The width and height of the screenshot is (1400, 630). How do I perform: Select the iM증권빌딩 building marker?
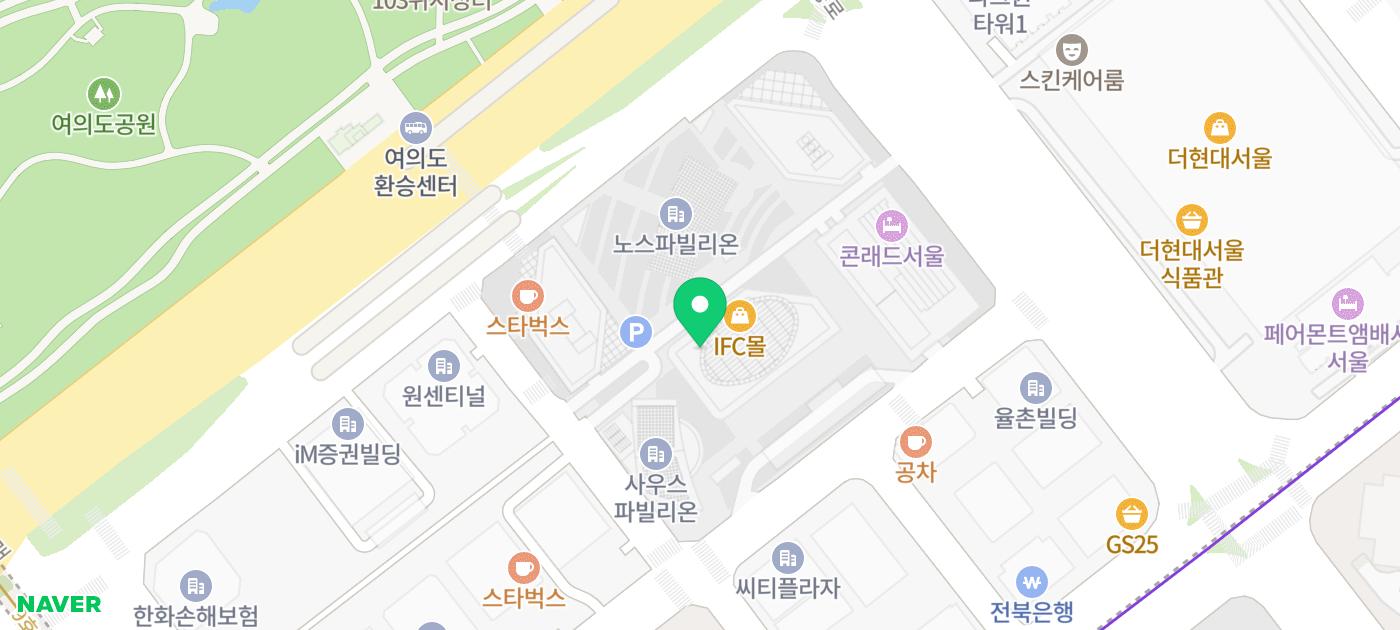tap(347, 424)
